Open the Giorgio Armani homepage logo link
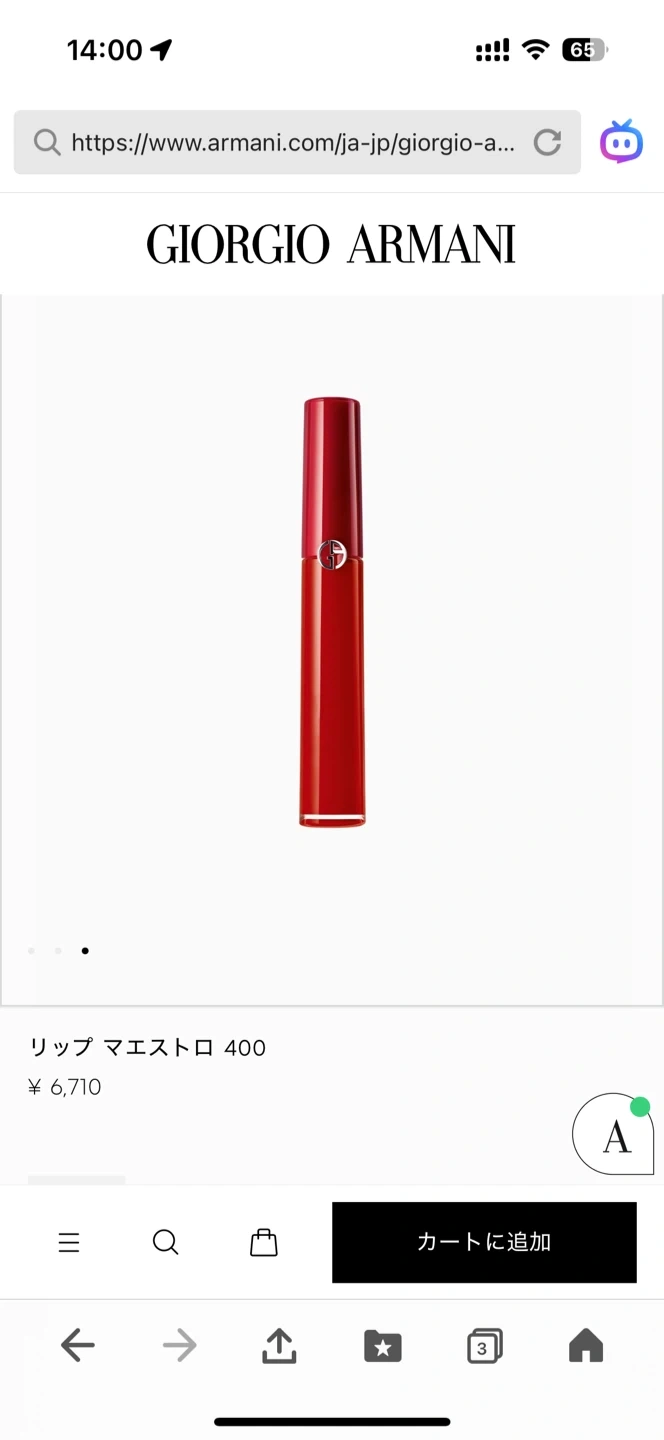 331,244
